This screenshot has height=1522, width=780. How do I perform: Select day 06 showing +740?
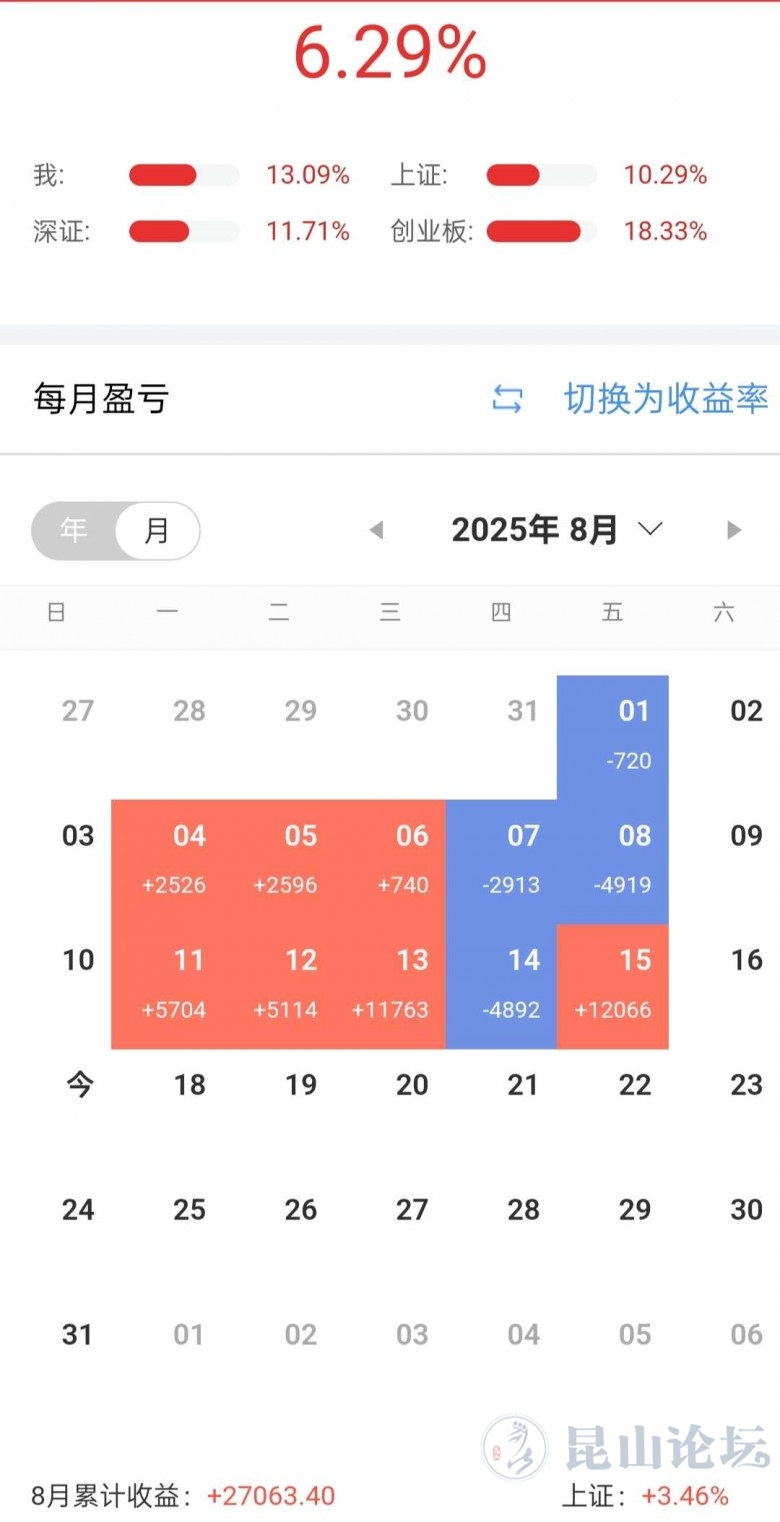390,862
